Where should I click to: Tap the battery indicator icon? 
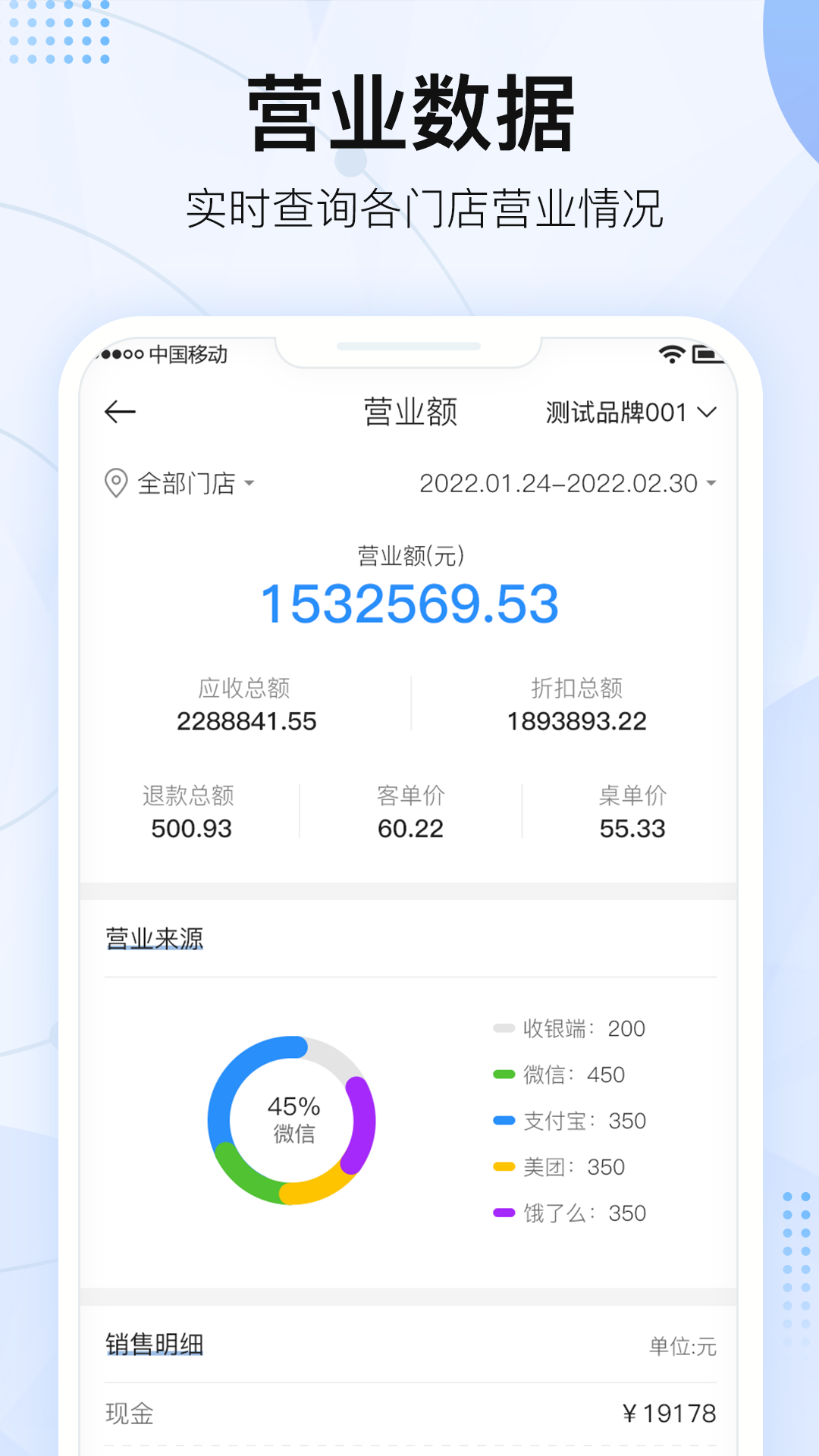click(708, 353)
